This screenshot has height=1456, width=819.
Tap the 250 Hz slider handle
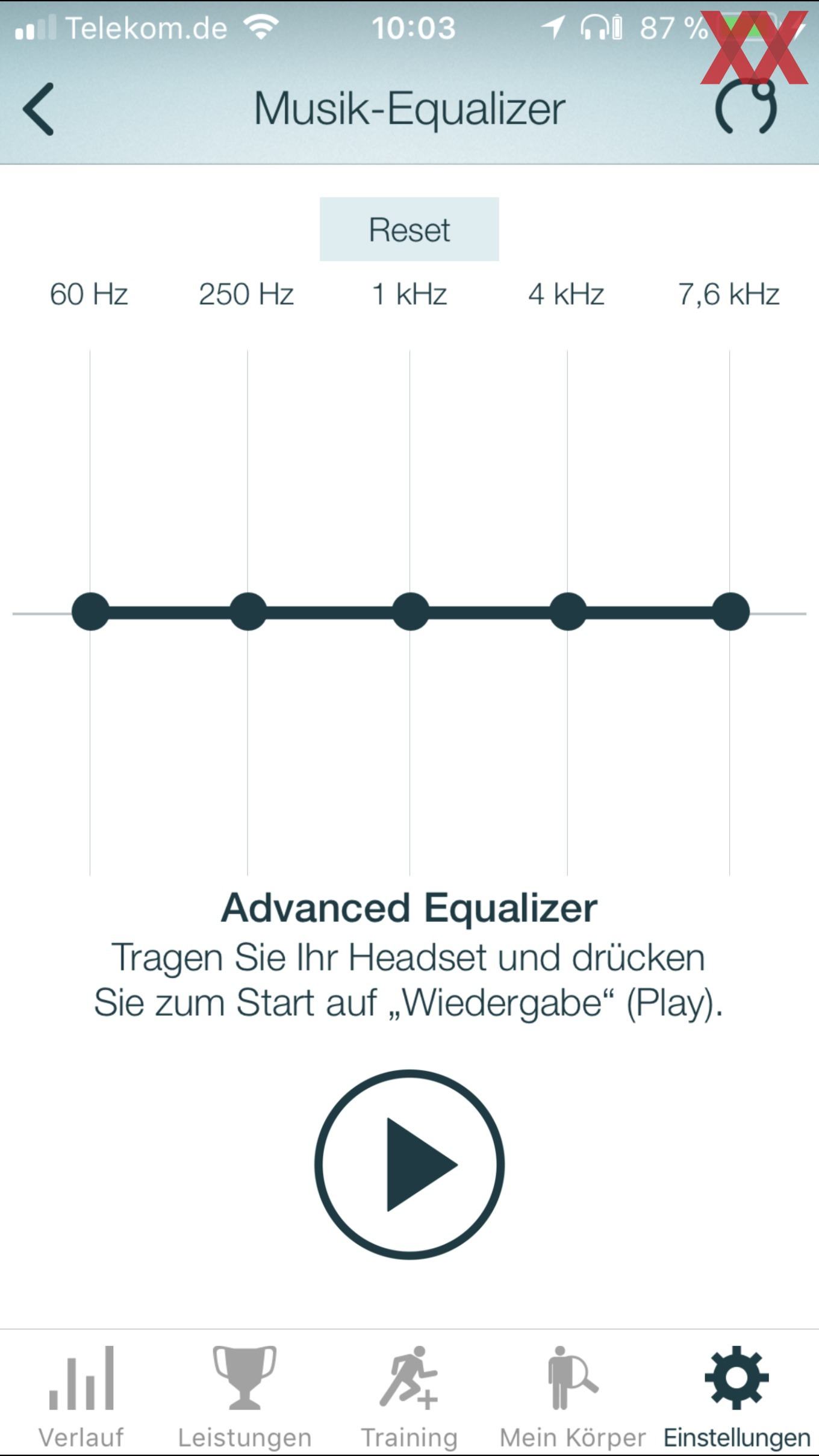248,612
